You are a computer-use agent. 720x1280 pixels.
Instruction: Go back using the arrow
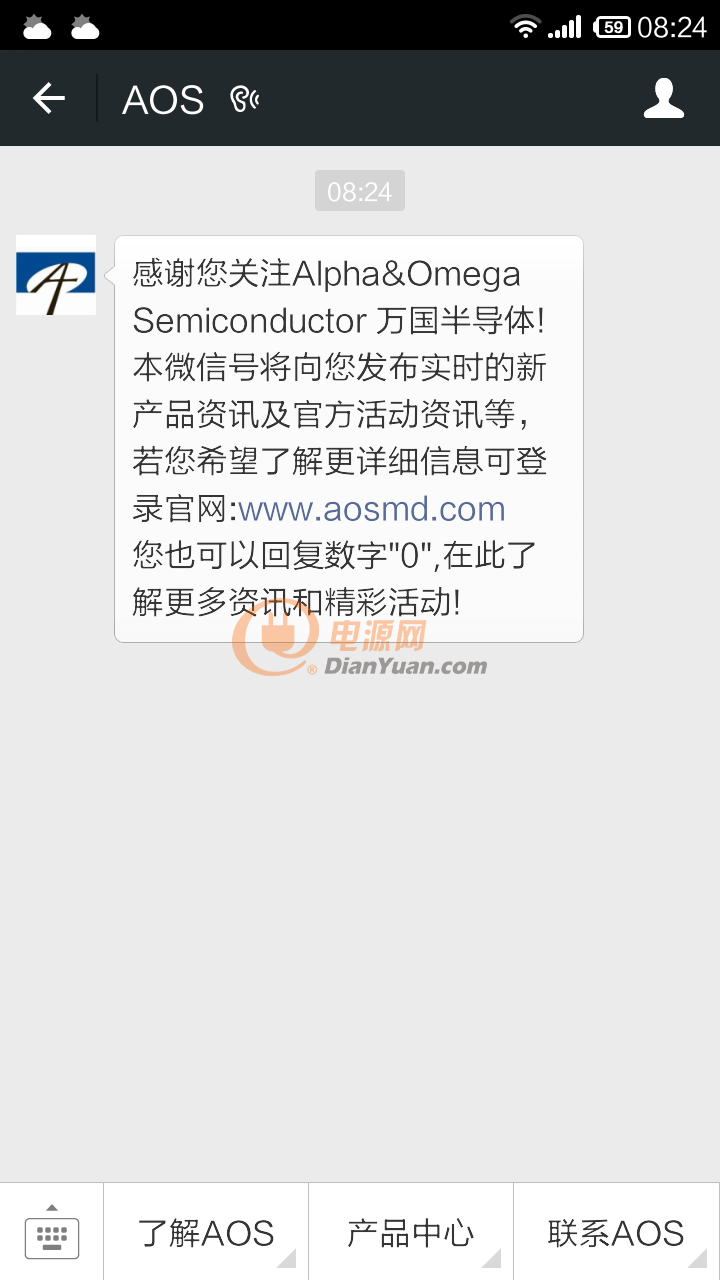coord(48,98)
